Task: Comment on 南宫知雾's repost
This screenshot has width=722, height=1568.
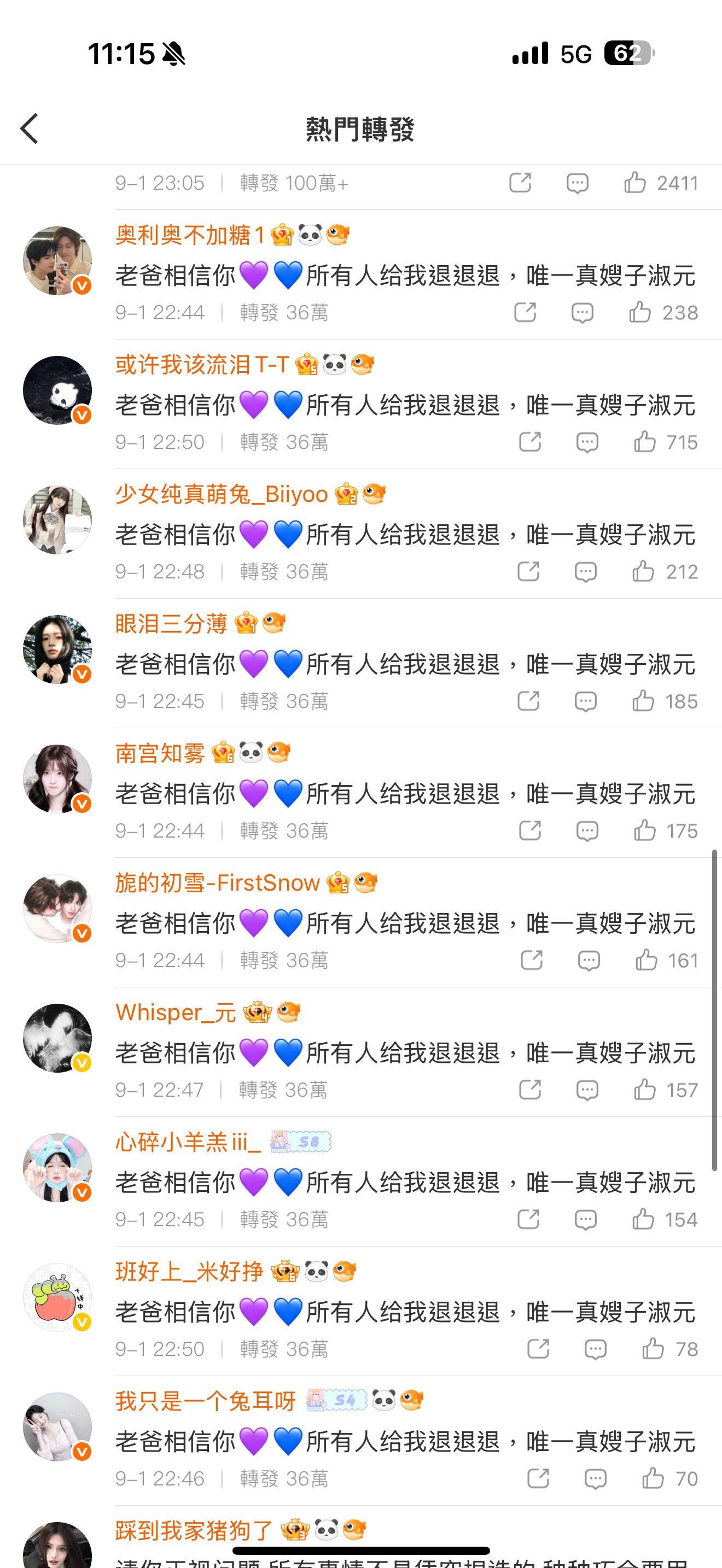Action: (587, 831)
